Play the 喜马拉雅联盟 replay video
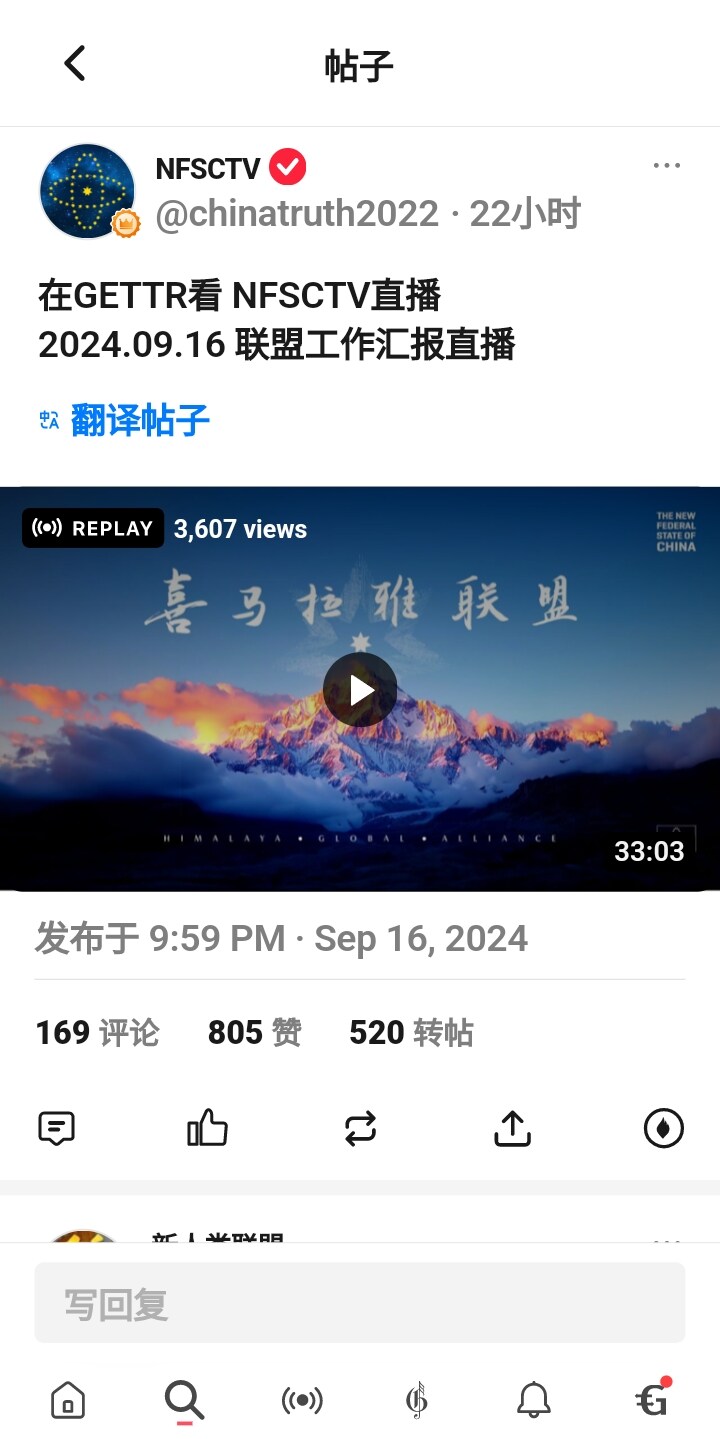720x1439 pixels. click(x=360, y=690)
